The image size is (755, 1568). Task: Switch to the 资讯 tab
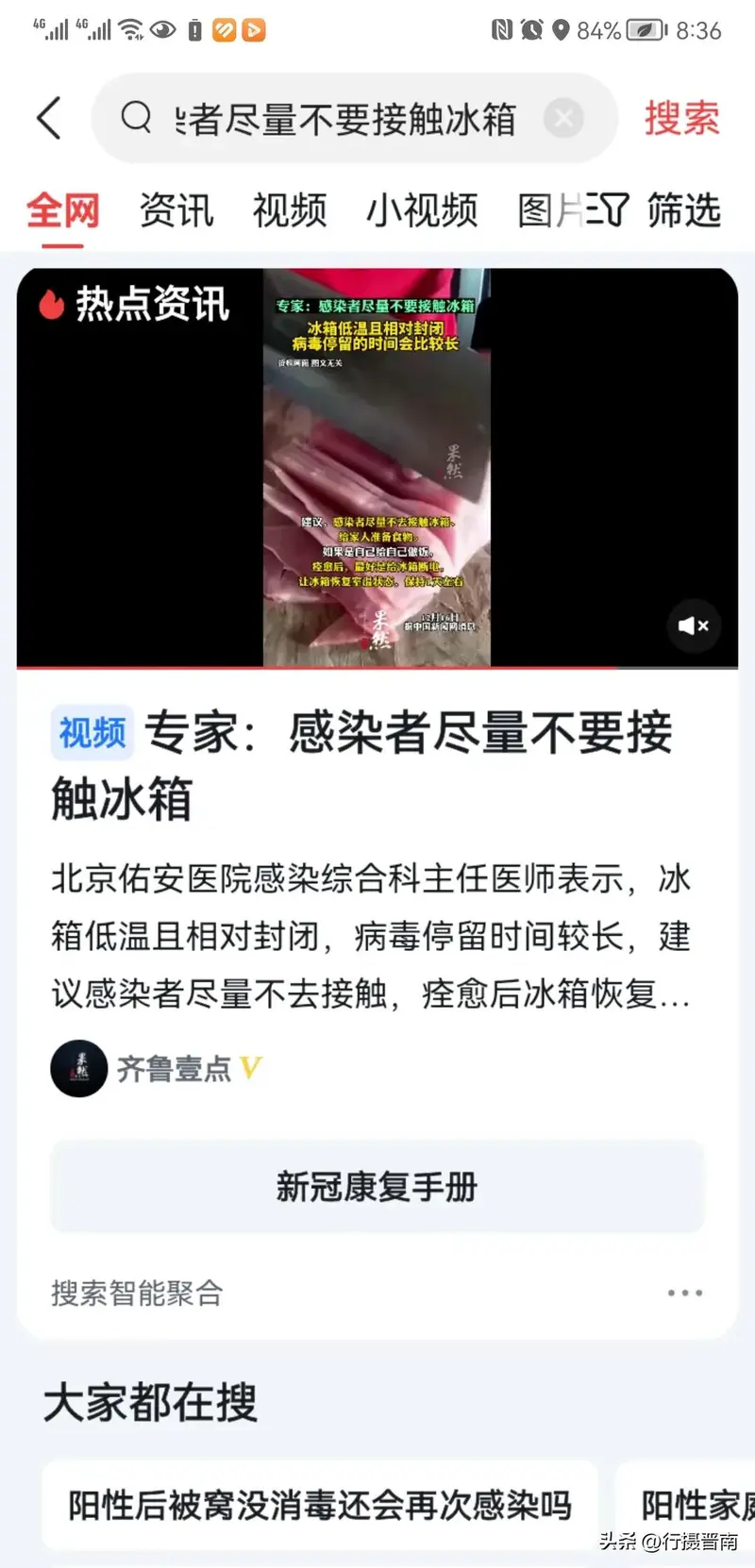click(176, 209)
